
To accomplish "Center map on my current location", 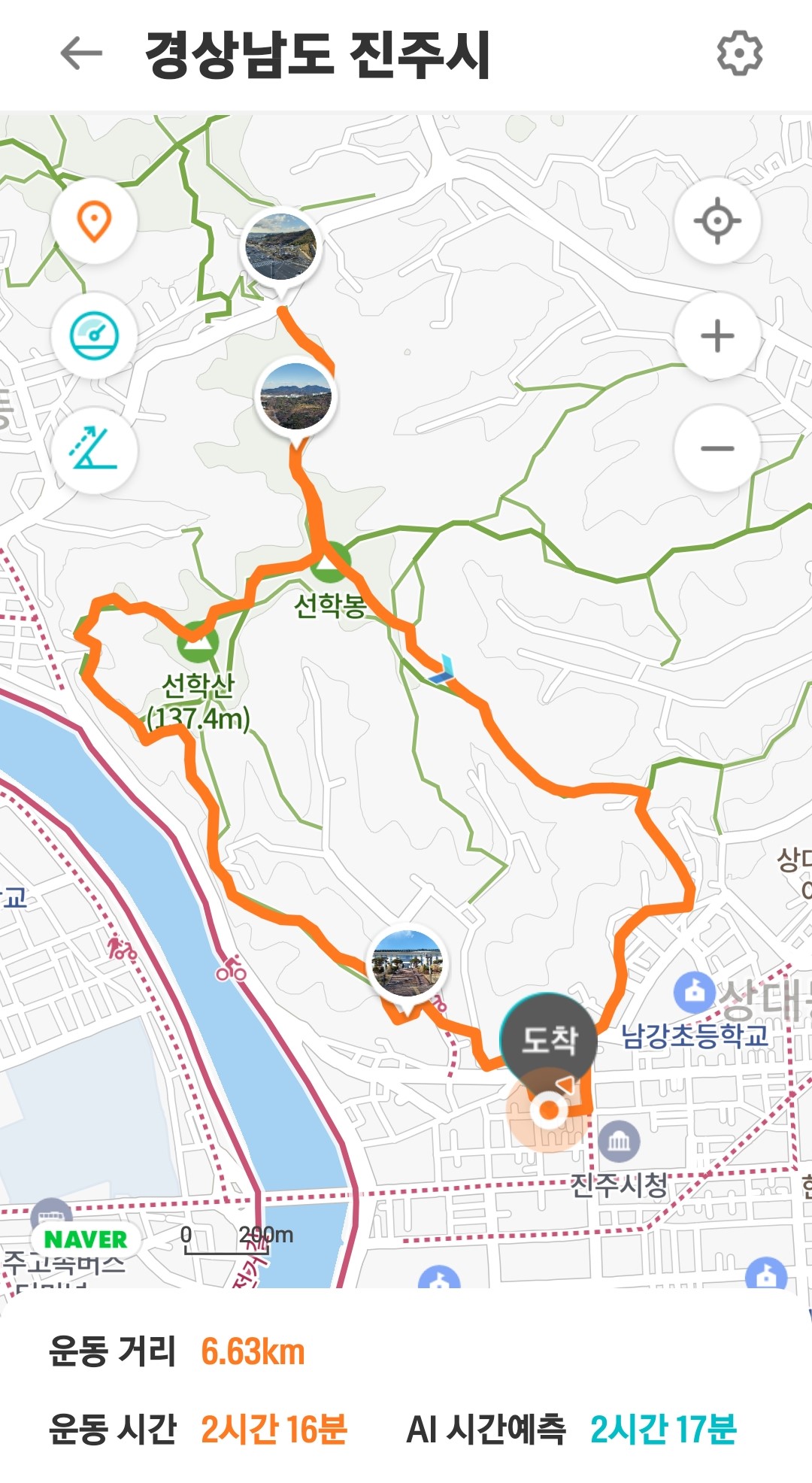I will click(x=717, y=221).
